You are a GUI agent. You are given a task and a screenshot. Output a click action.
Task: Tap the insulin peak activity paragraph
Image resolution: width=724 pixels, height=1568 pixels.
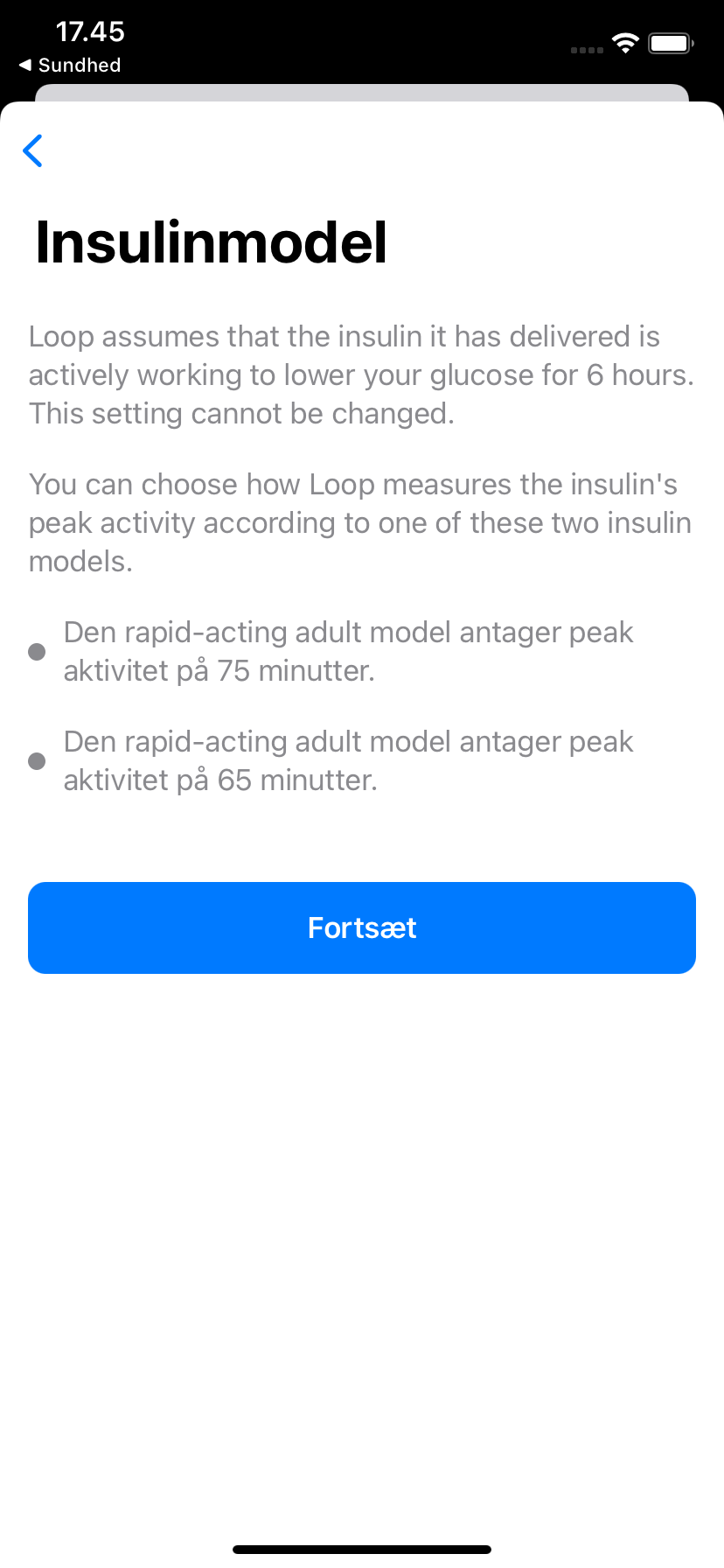[362, 522]
